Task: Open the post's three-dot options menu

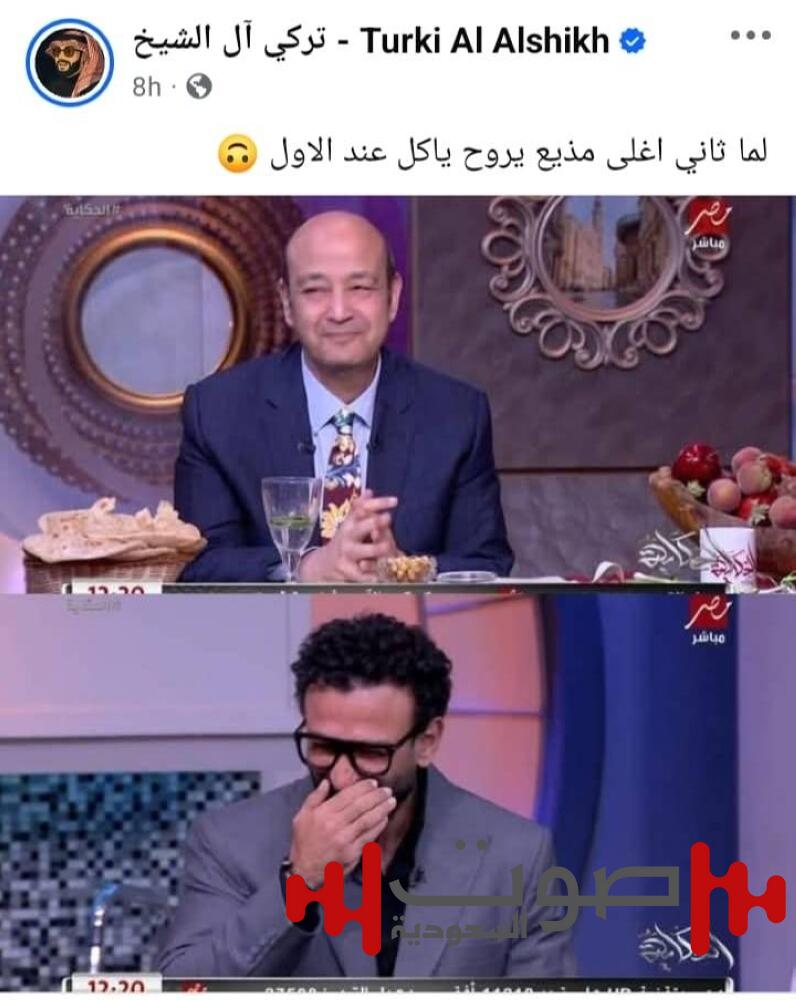Action: pos(750,36)
